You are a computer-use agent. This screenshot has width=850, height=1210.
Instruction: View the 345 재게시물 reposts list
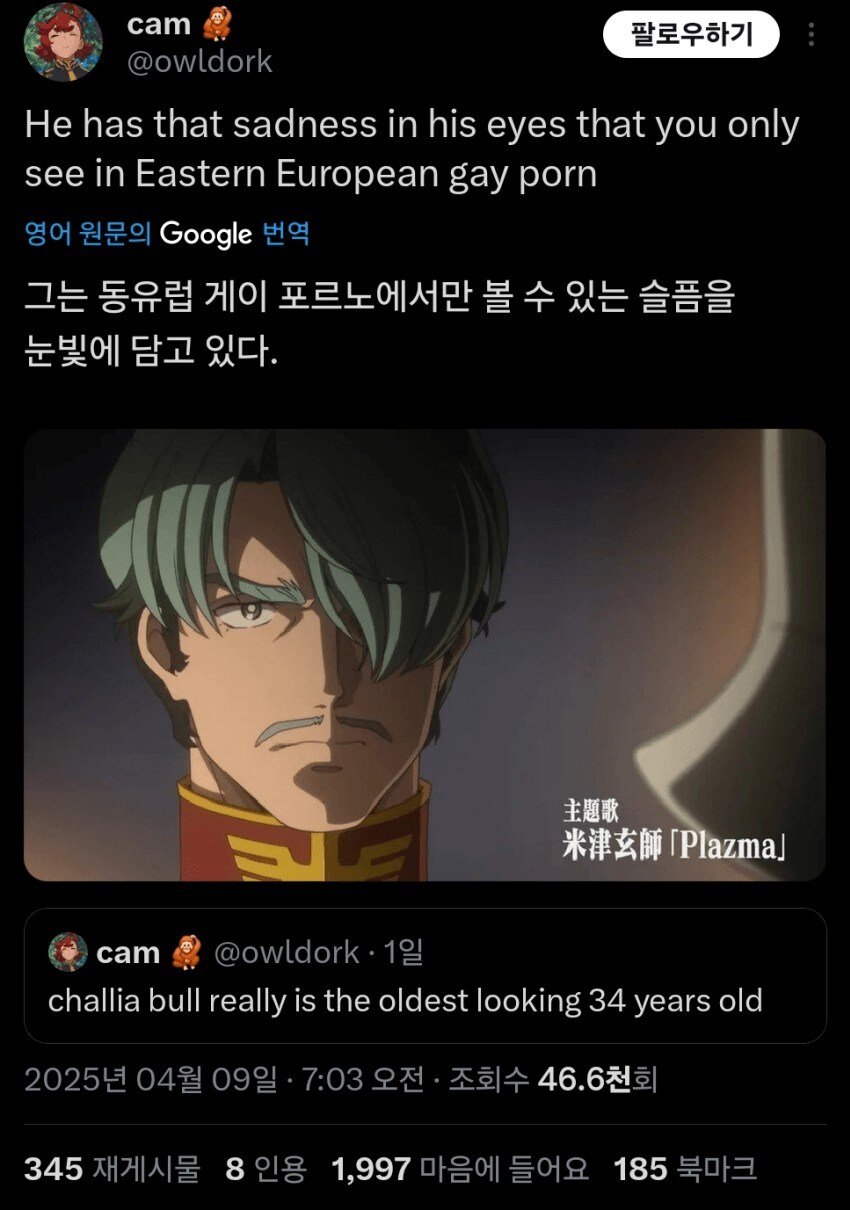111,1168
